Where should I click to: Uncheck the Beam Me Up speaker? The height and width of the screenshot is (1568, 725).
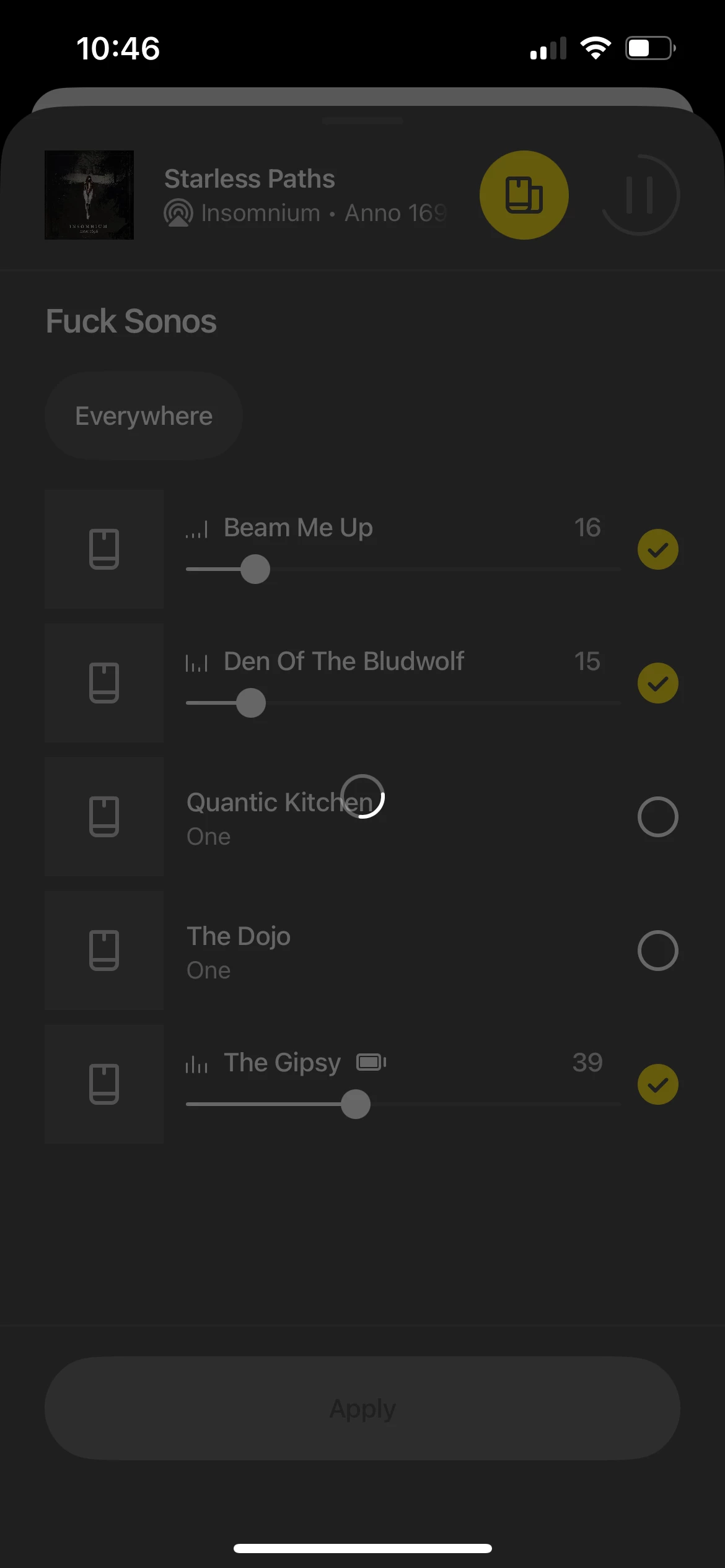(x=657, y=549)
